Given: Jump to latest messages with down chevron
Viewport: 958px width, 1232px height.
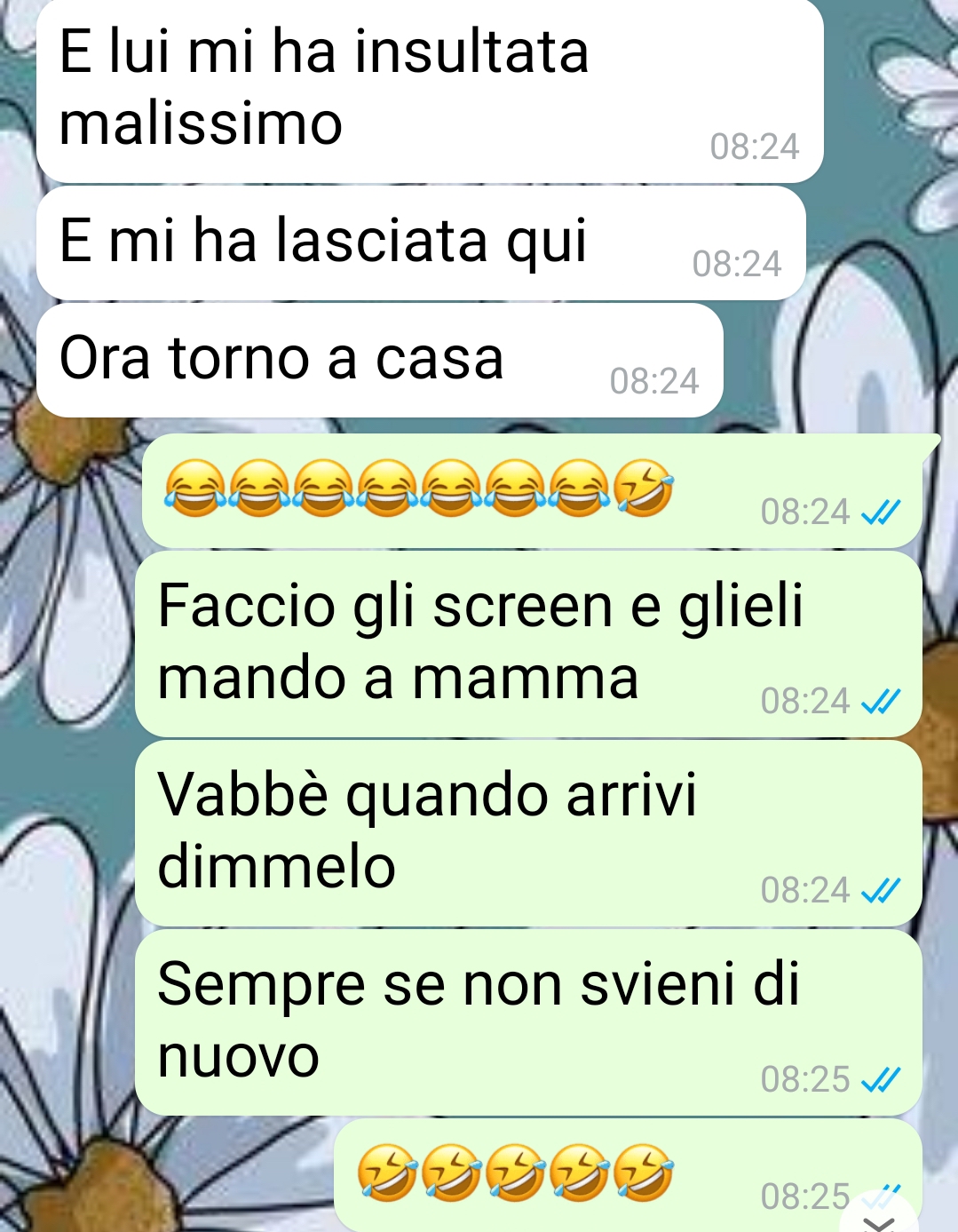Looking at the screenshot, I should 879,1220.
